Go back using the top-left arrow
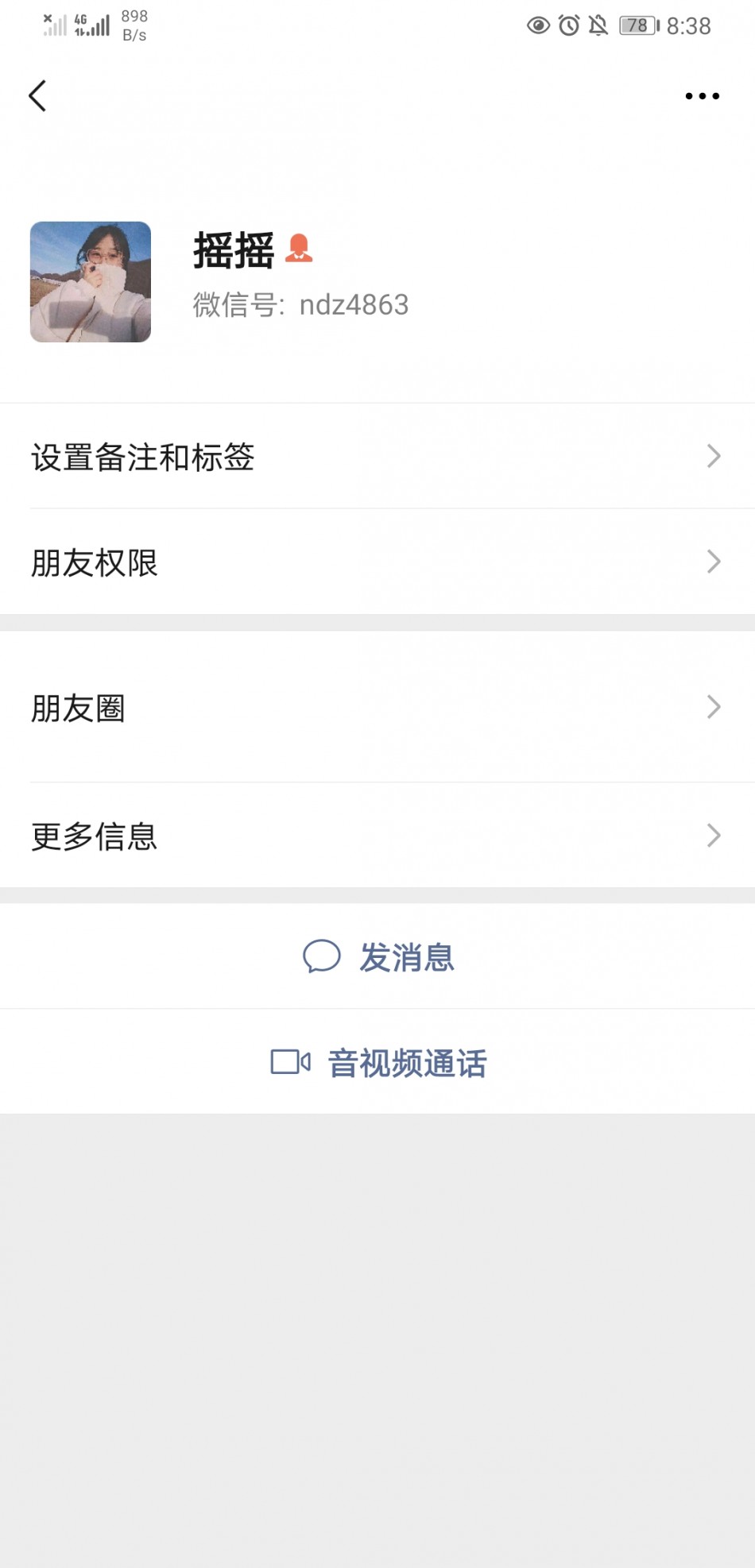This screenshot has height=1568, width=755. [x=37, y=96]
